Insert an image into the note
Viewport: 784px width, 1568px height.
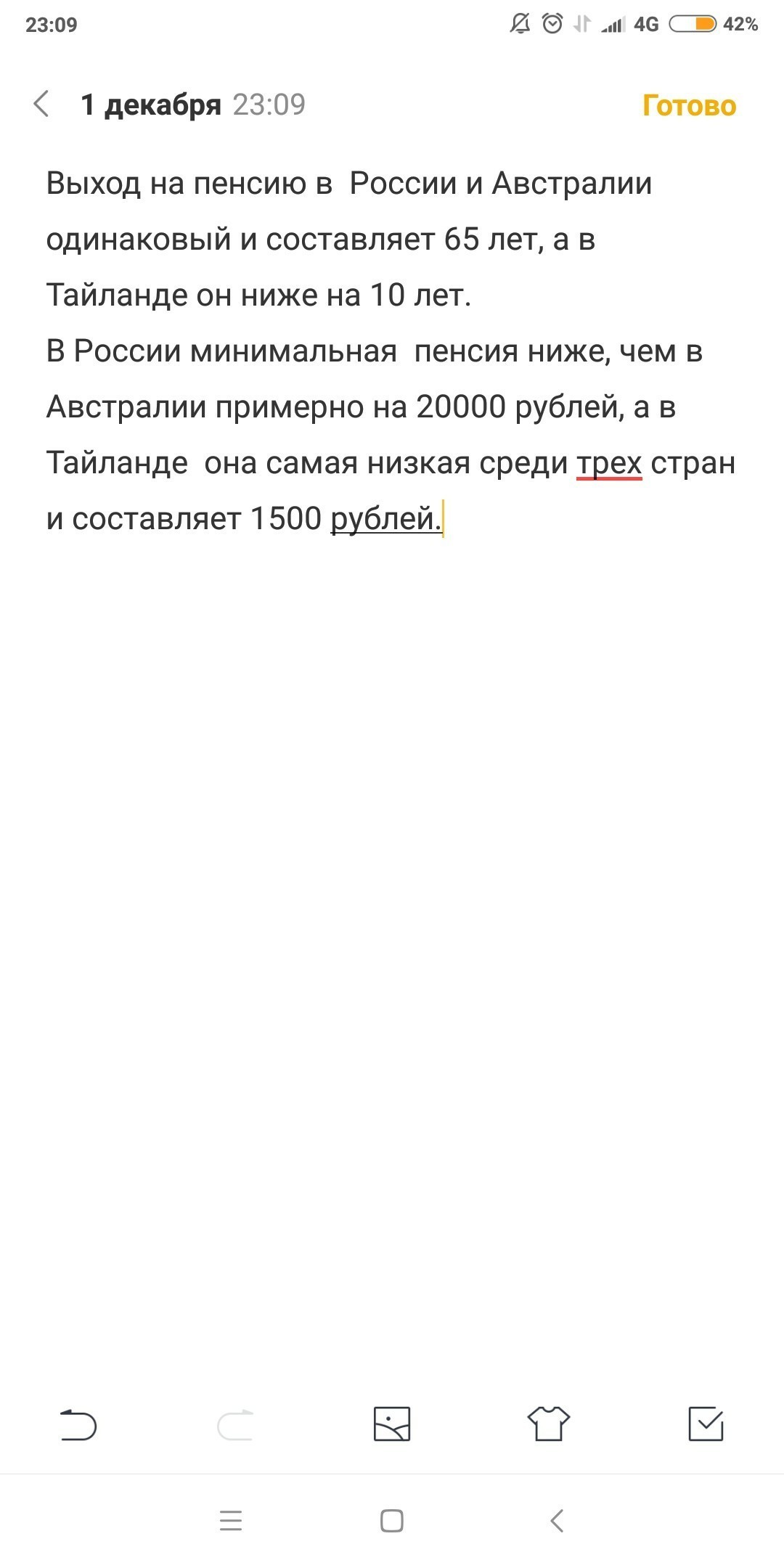click(392, 1424)
